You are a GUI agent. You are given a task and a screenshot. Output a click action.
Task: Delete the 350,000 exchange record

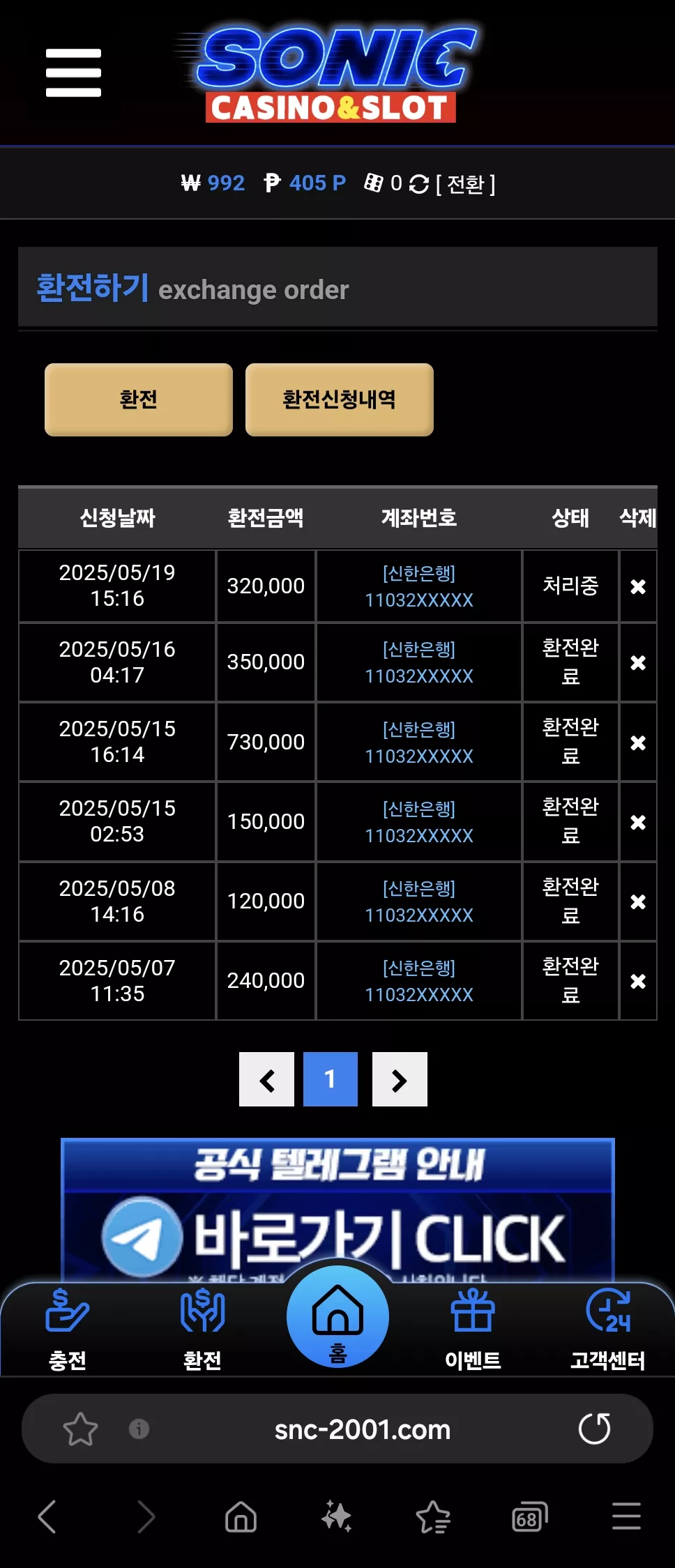[x=638, y=662]
